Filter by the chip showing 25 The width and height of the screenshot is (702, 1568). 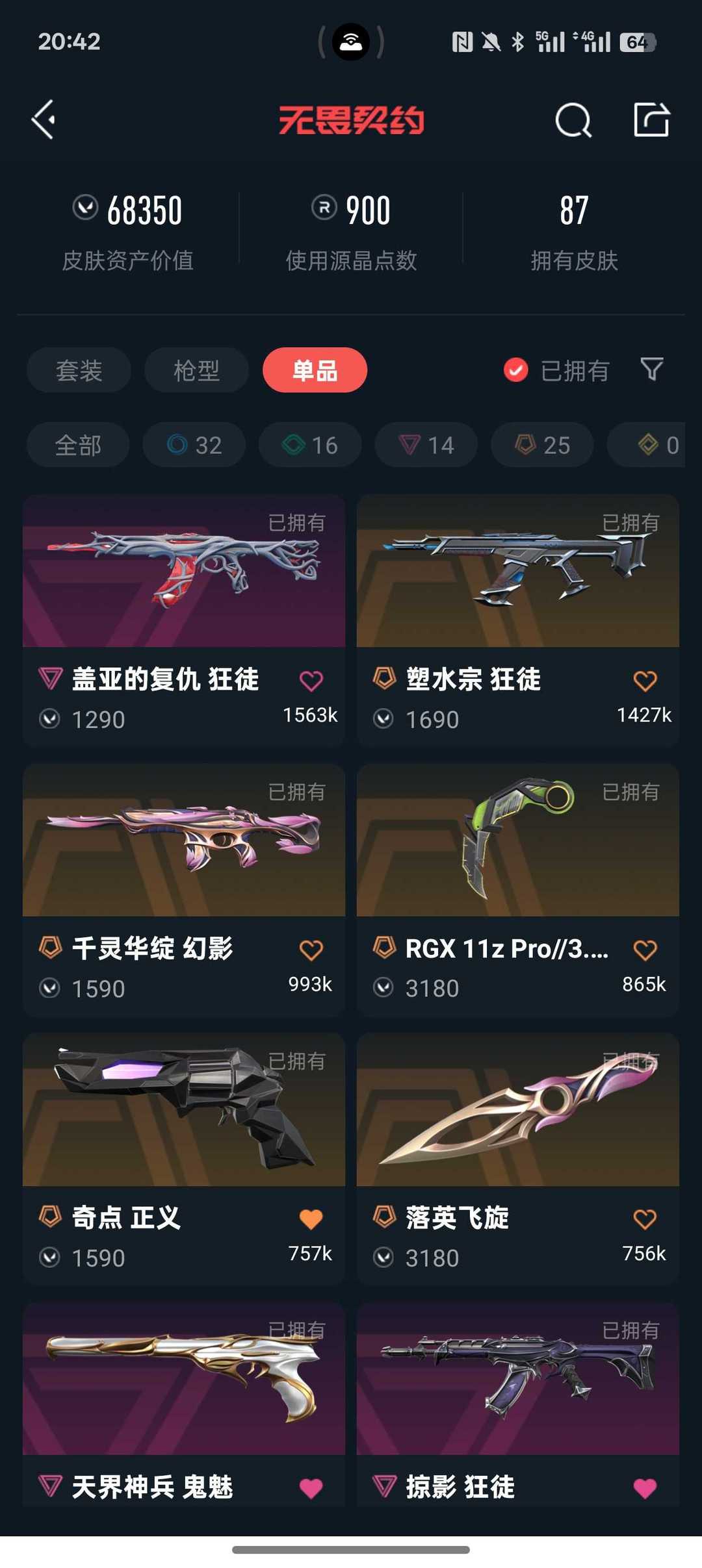point(542,445)
